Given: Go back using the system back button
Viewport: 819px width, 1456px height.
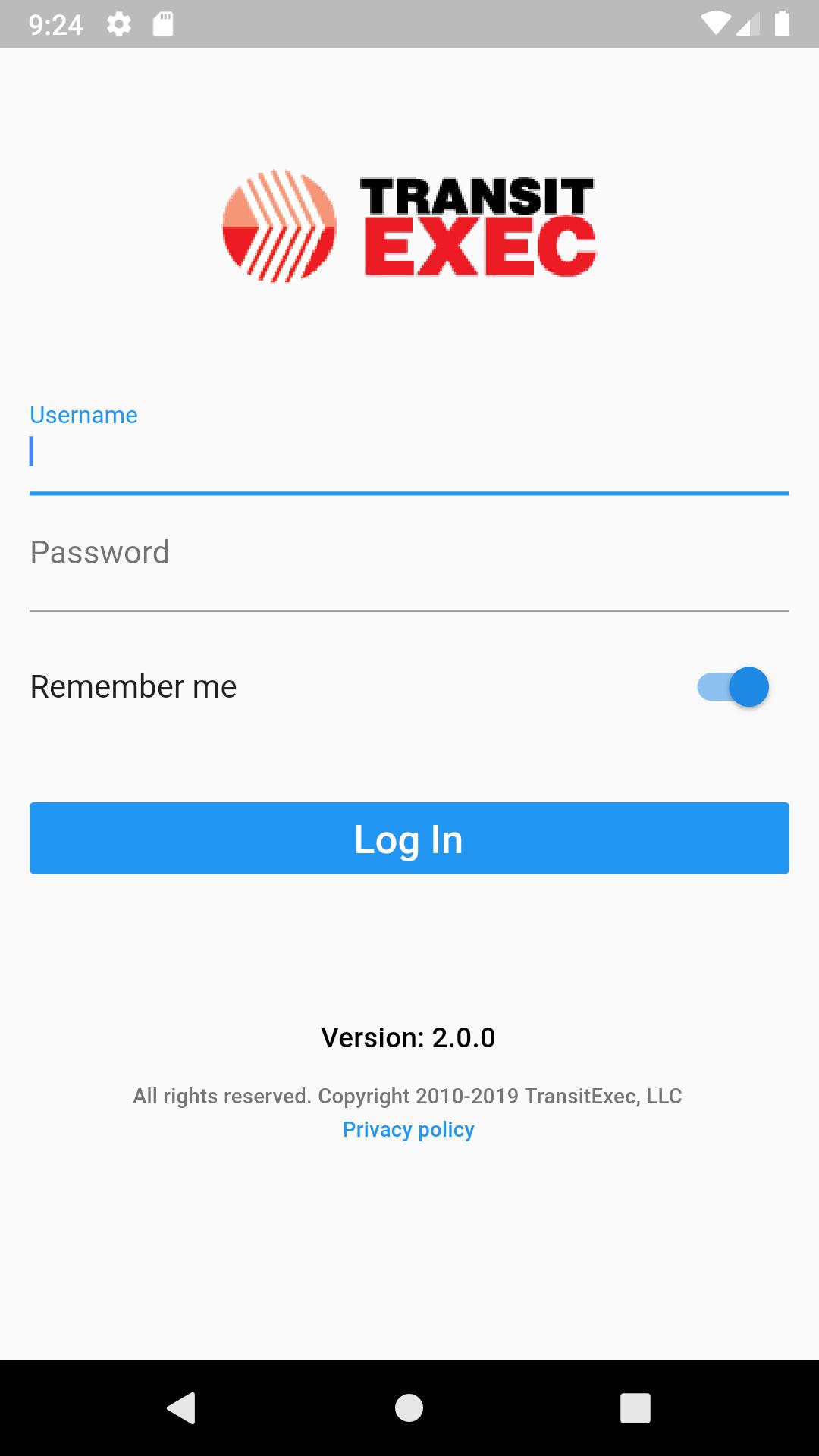Looking at the screenshot, I should 181,1408.
